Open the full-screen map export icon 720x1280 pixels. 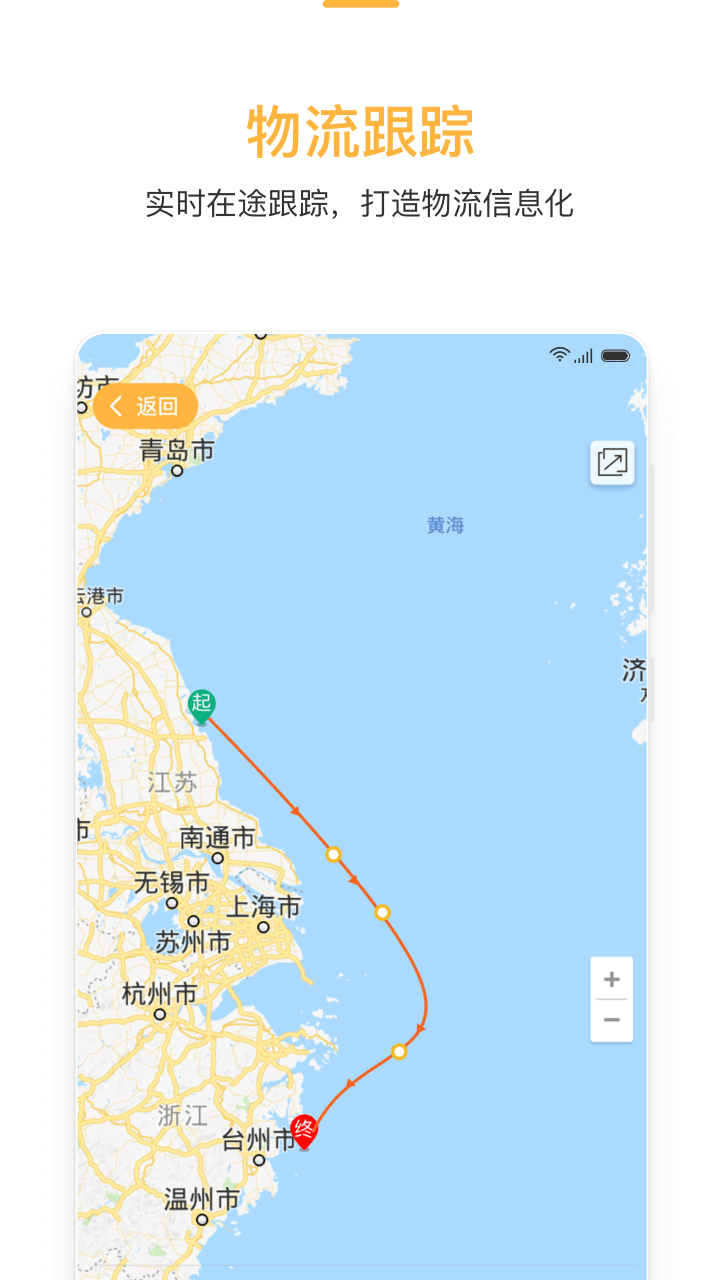click(611, 462)
